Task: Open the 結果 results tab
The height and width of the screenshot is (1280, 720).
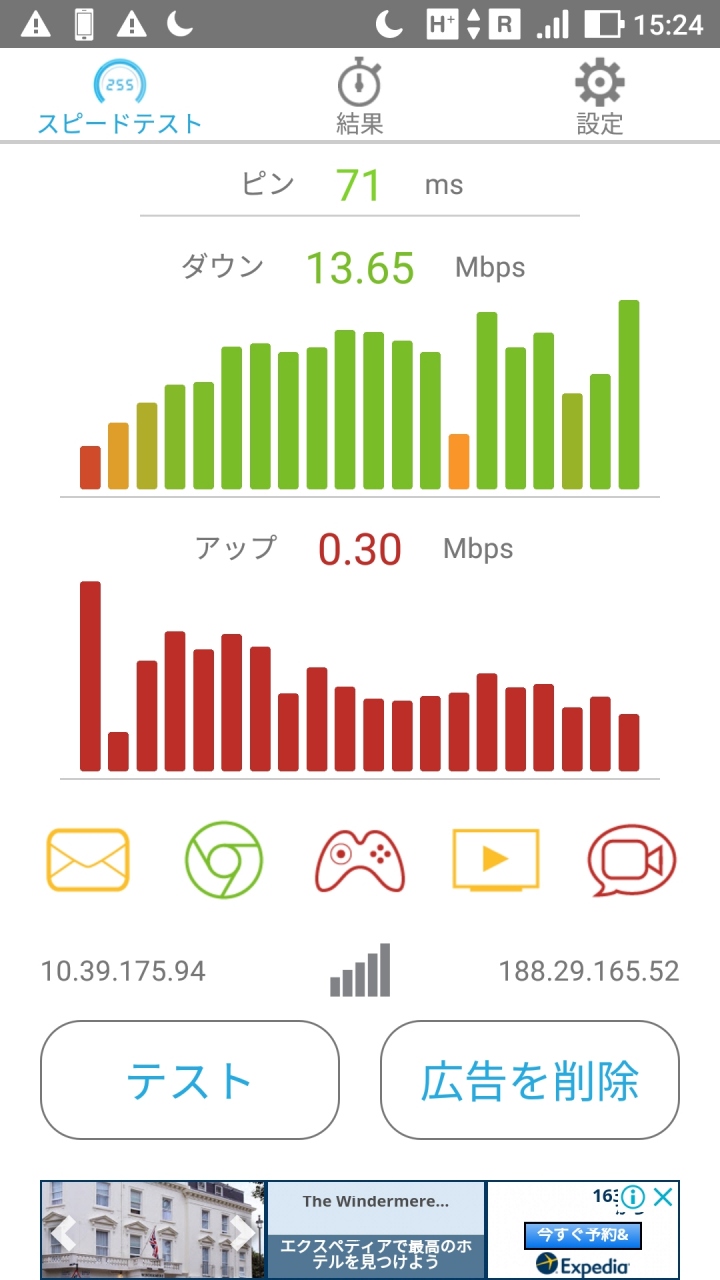Action: coord(360,98)
